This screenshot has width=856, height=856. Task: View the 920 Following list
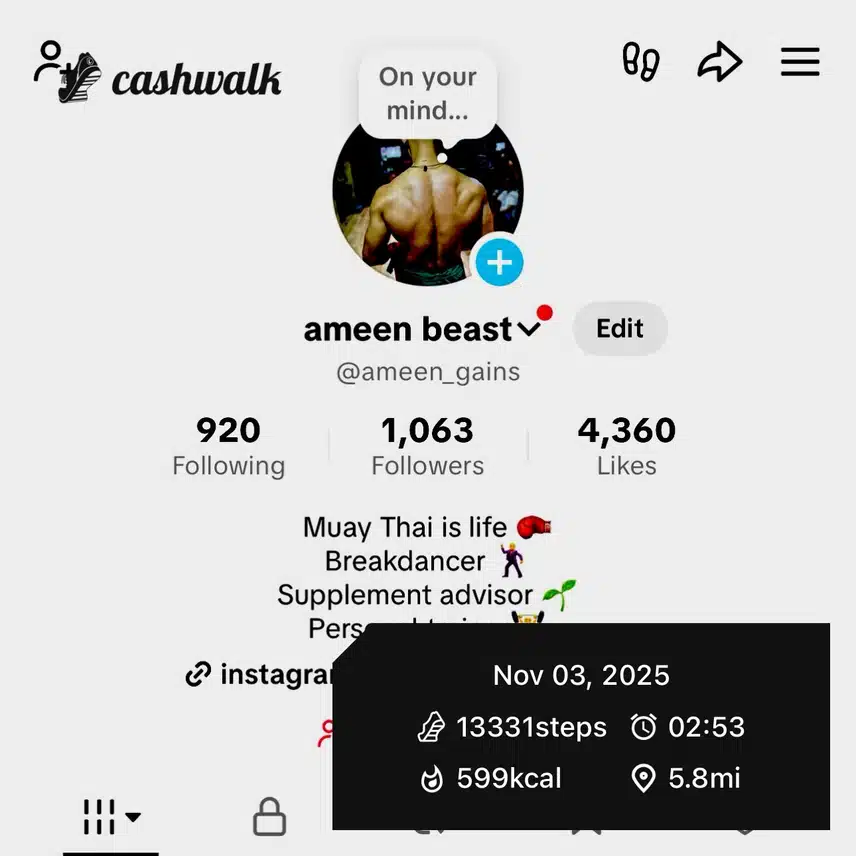coord(228,446)
